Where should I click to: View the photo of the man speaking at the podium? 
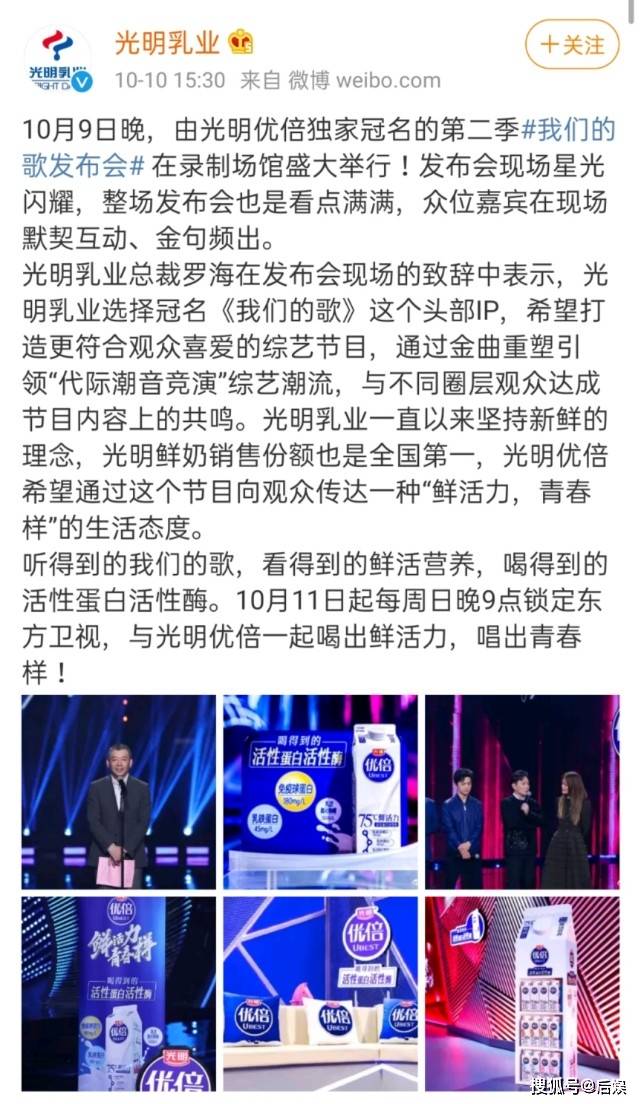(118, 791)
